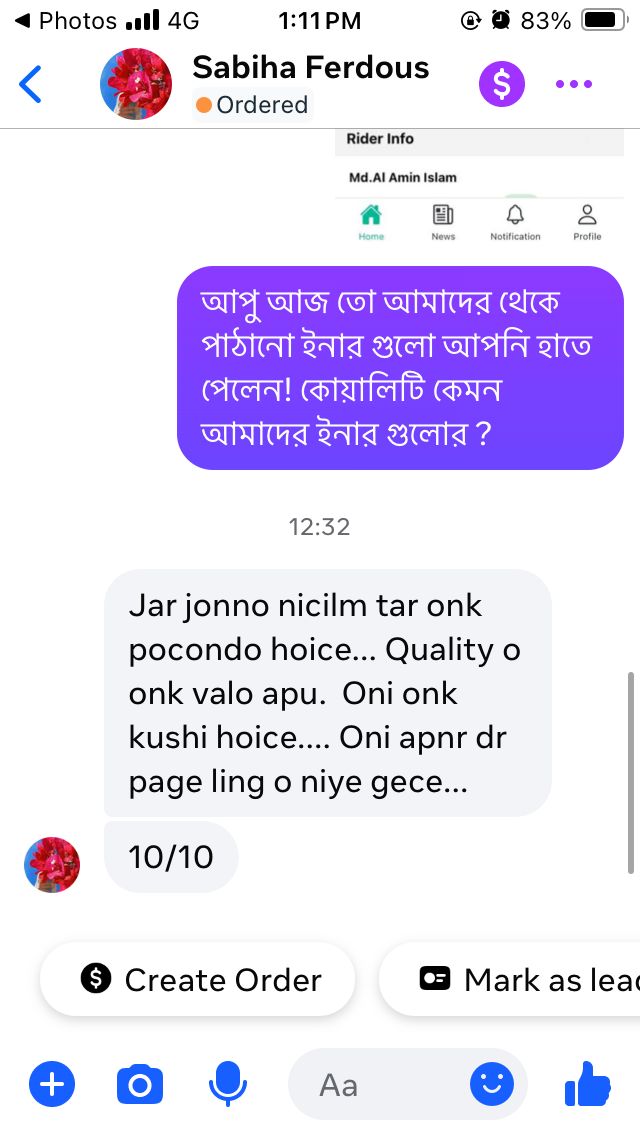640x1136 pixels.
Task: Open the emoji picker smiley
Action: (x=492, y=1085)
